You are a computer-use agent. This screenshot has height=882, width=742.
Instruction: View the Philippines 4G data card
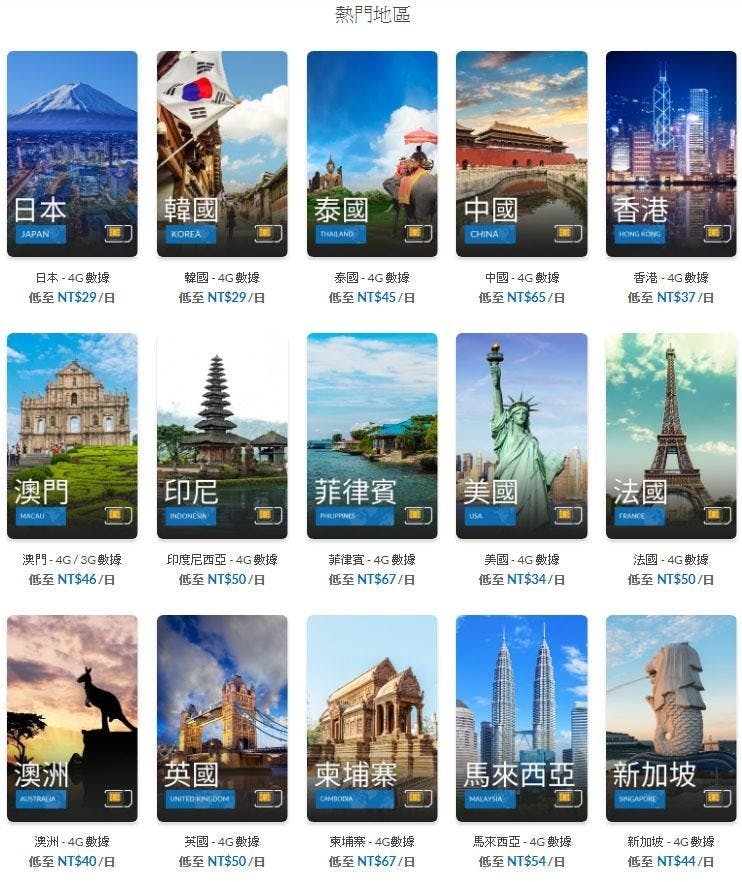pyautogui.click(x=372, y=436)
